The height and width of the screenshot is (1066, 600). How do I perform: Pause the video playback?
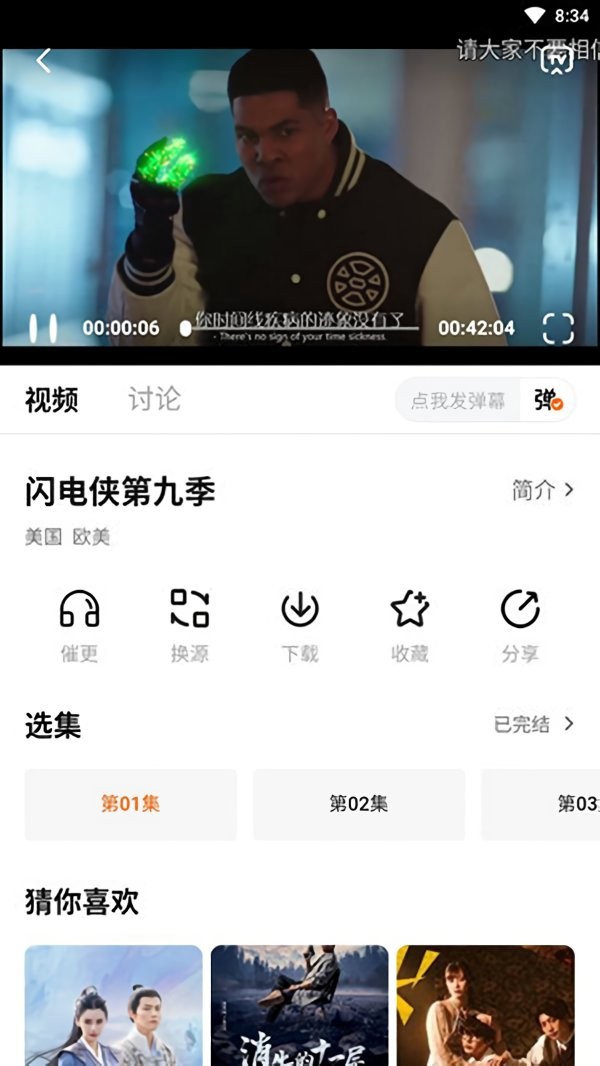coord(43,328)
